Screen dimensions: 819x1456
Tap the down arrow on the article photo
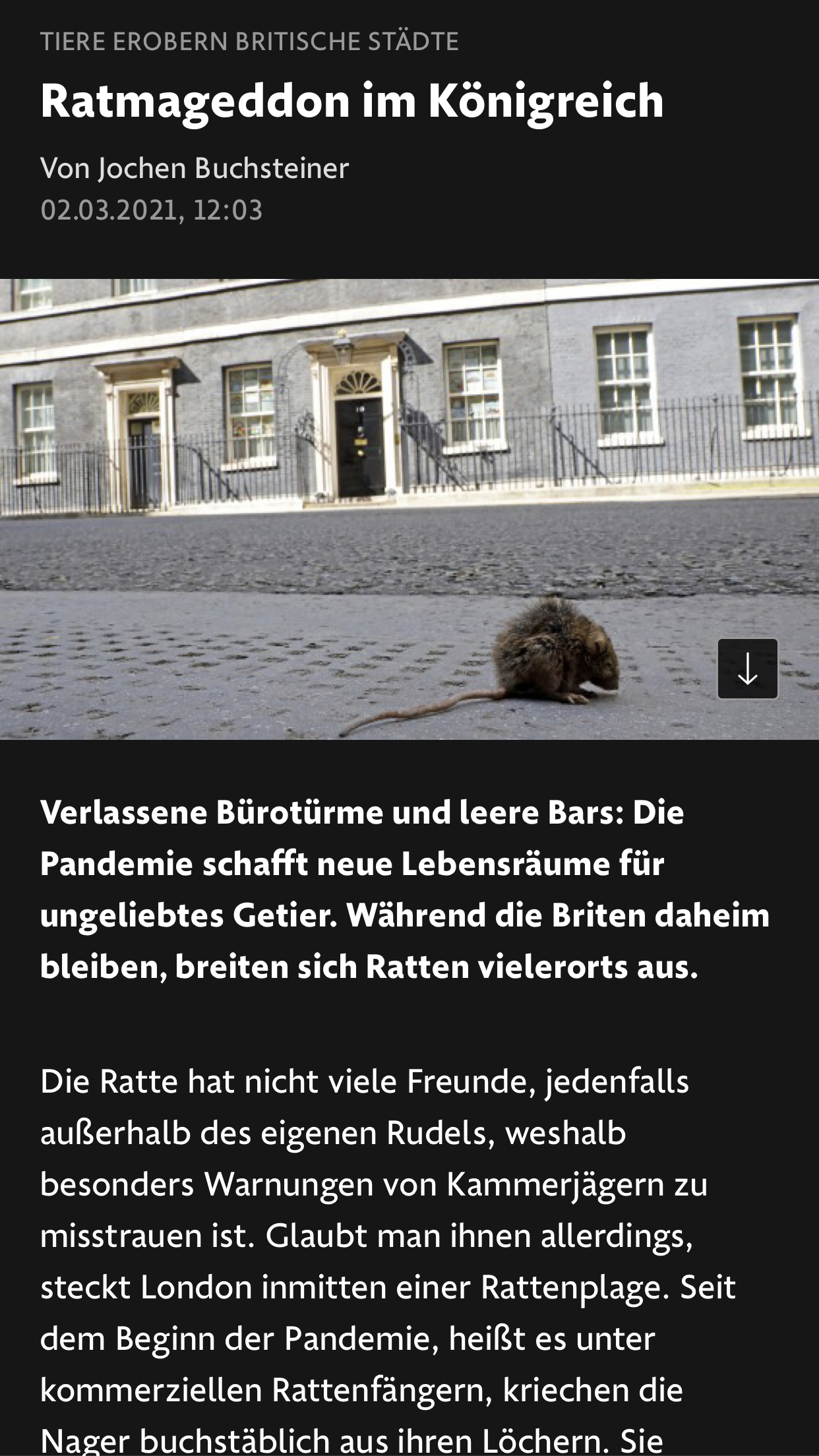[747, 669]
